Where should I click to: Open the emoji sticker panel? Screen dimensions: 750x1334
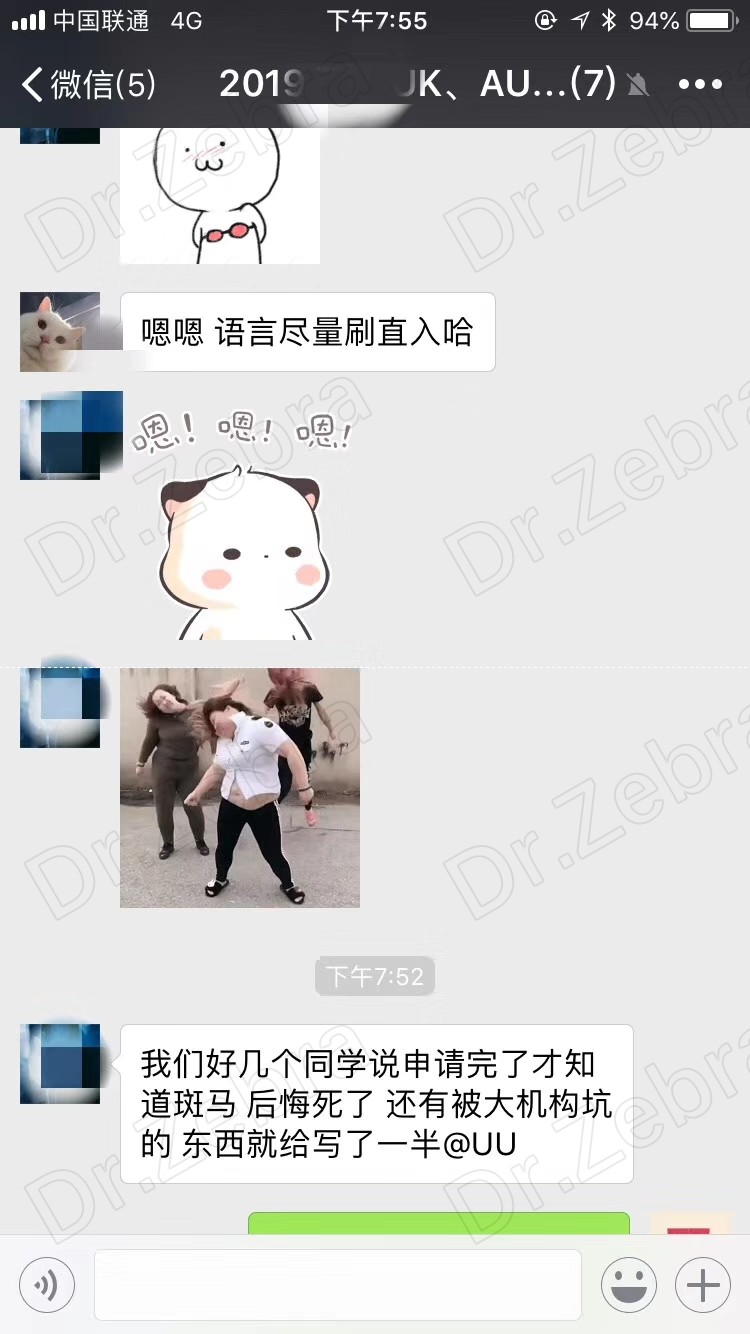pos(628,1285)
